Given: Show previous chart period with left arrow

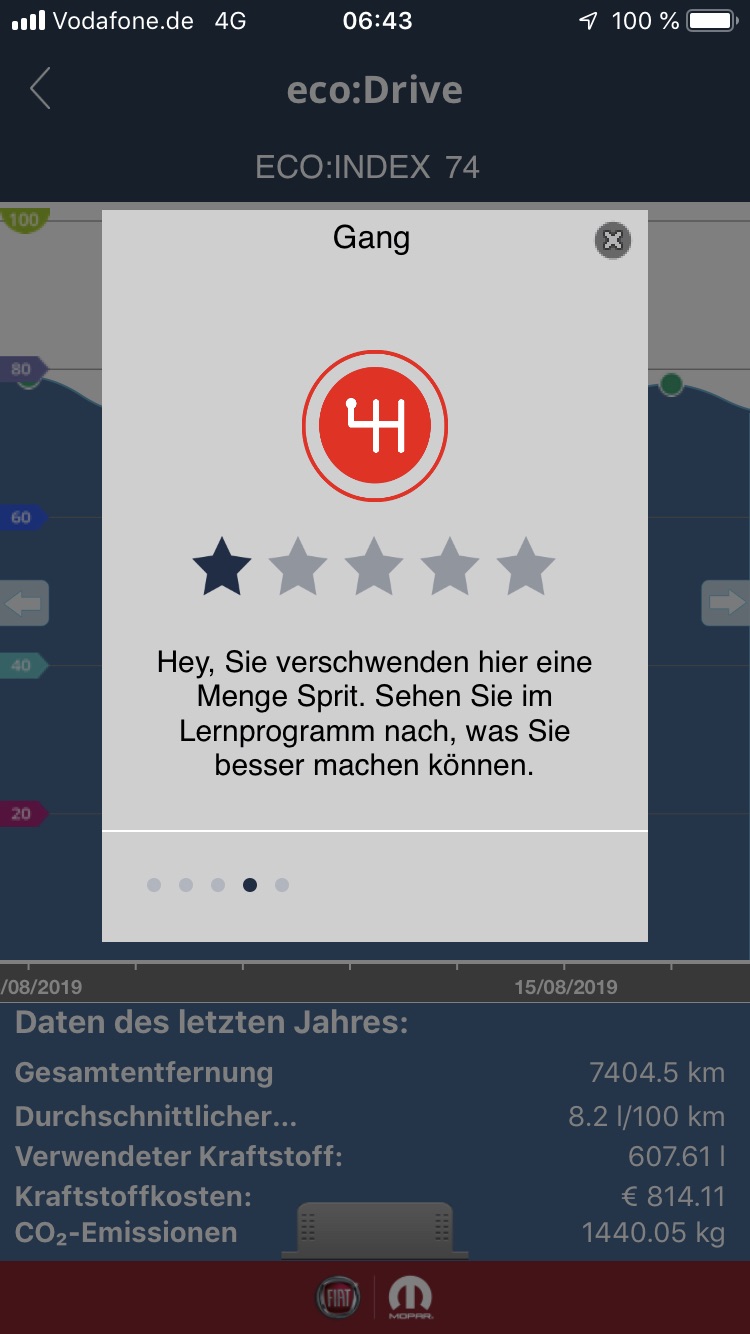Looking at the screenshot, I should (24, 603).
